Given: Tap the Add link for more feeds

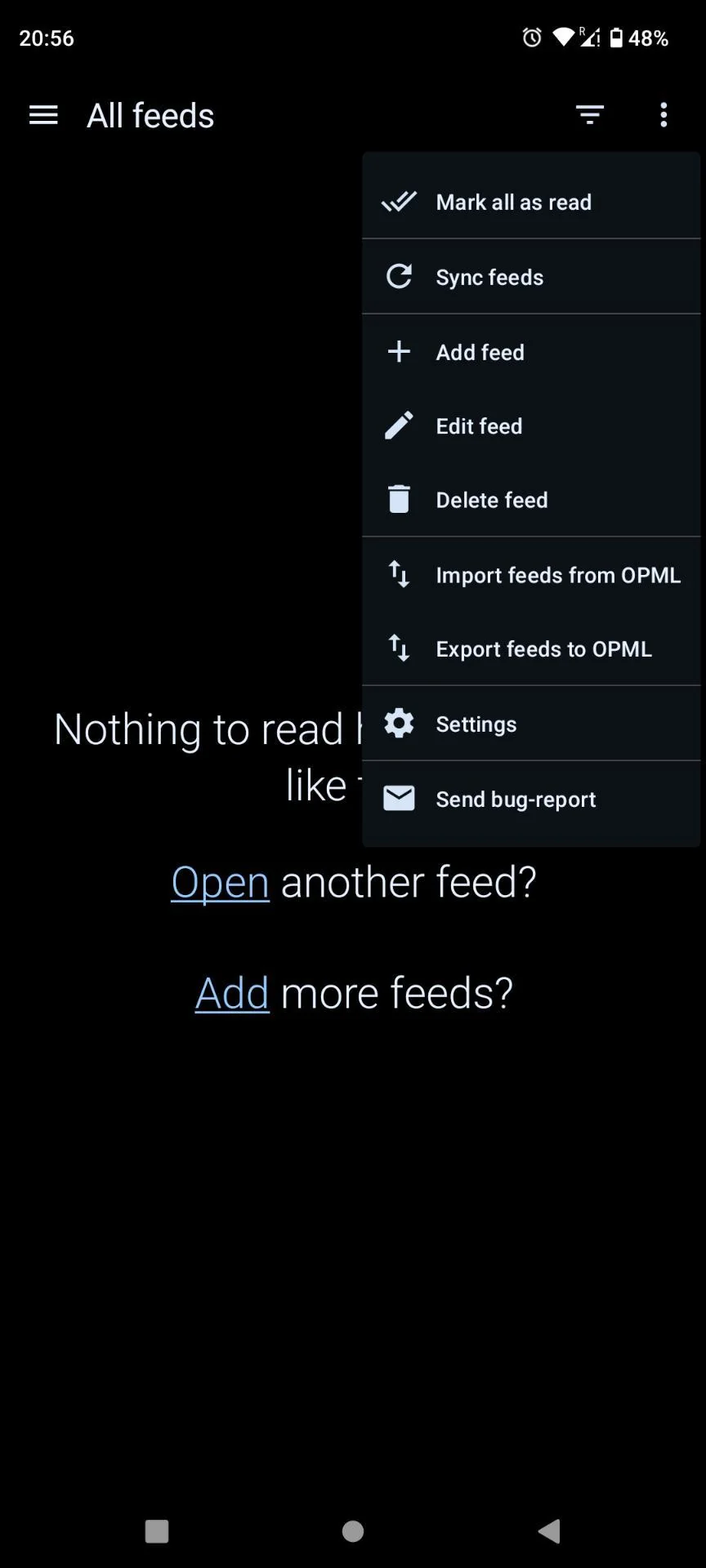Looking at the screenshot, I should pos(232,993).
